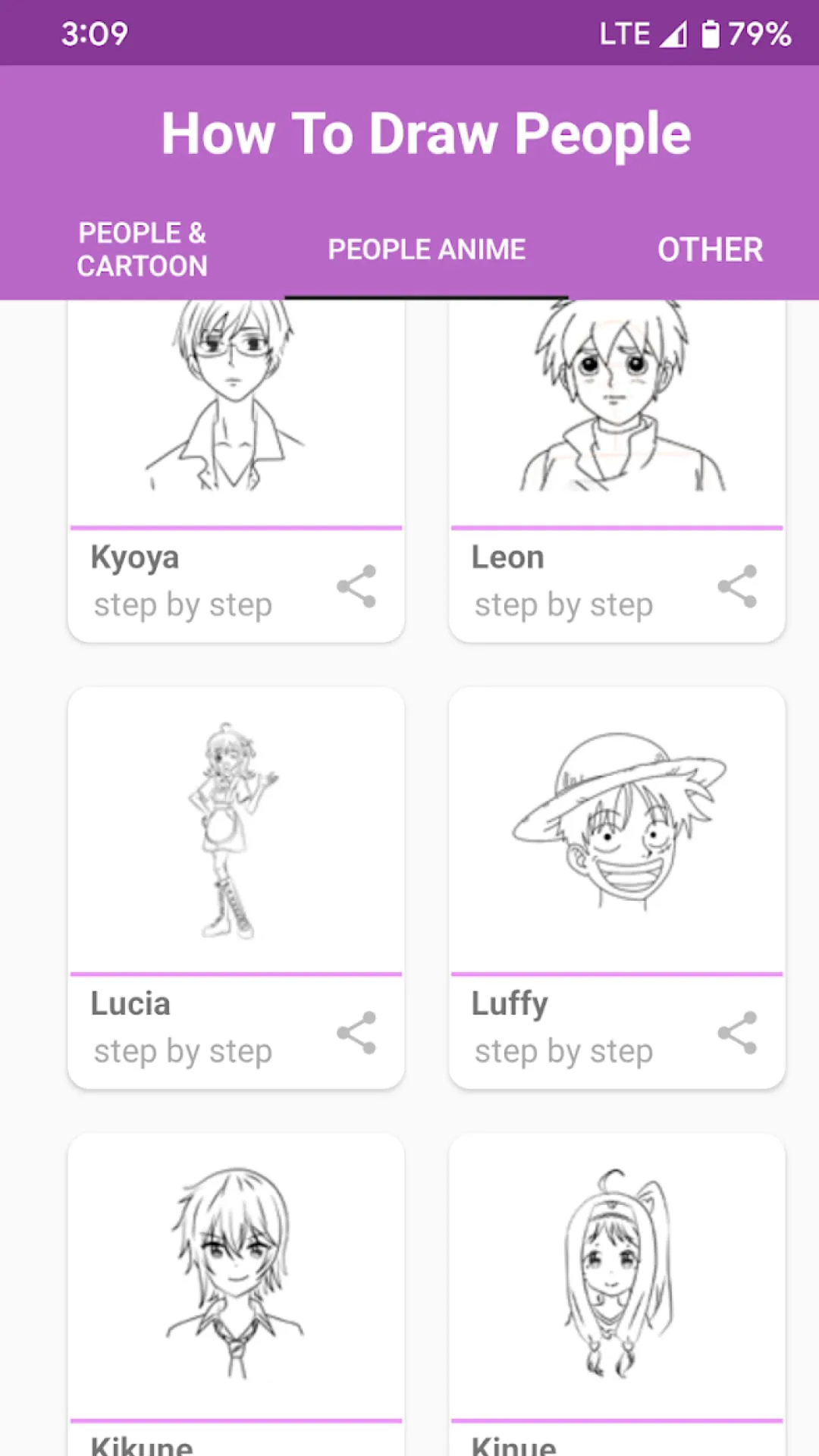Tap the mobile data triangle icon
The width and height of the screenshot is (819, 1456).
pyautogui.click(x=672, y=33)
